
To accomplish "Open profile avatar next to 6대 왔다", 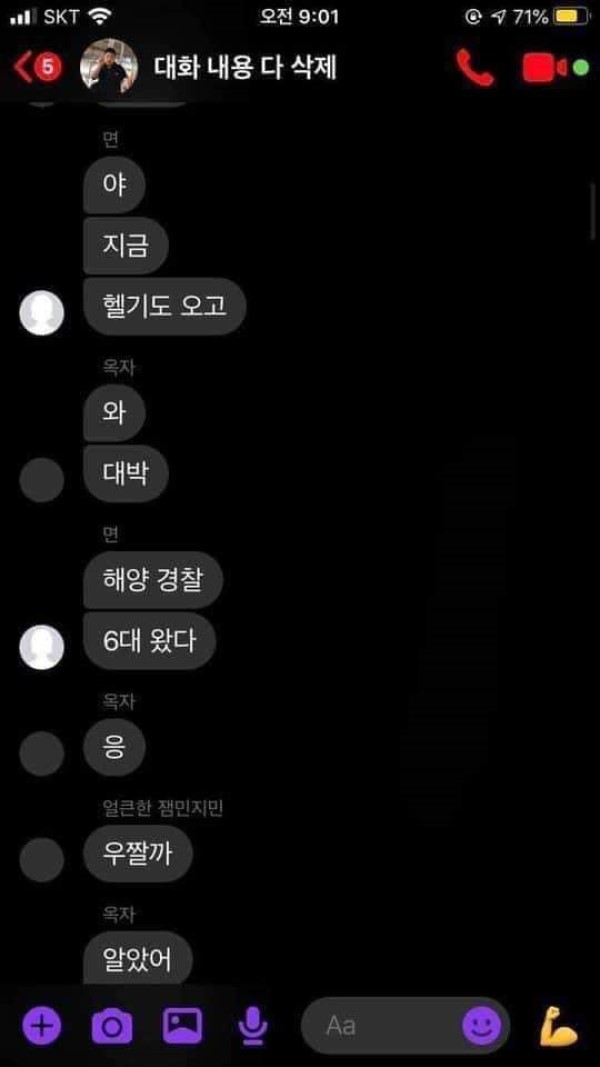I will [42, 646].
